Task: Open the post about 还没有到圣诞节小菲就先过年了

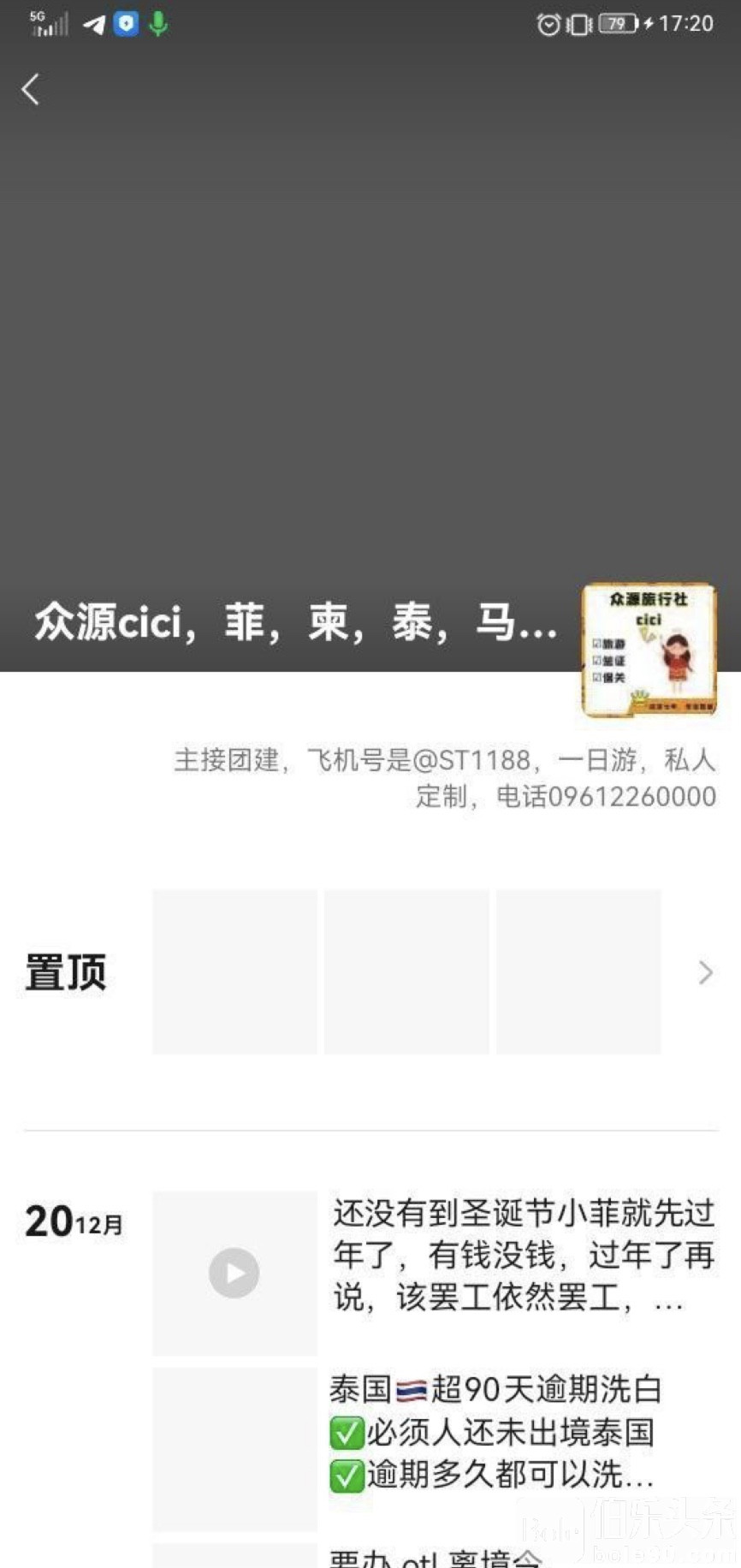Action: click(x=523, y=1255)
